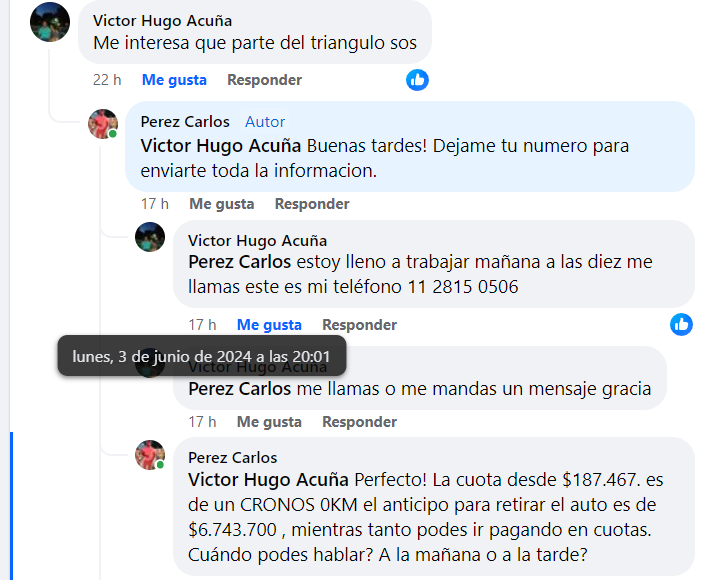View like reactions on triangulo comment
Image resolution: width=702 pixels, height=580 pixels.
pos(417,79)
